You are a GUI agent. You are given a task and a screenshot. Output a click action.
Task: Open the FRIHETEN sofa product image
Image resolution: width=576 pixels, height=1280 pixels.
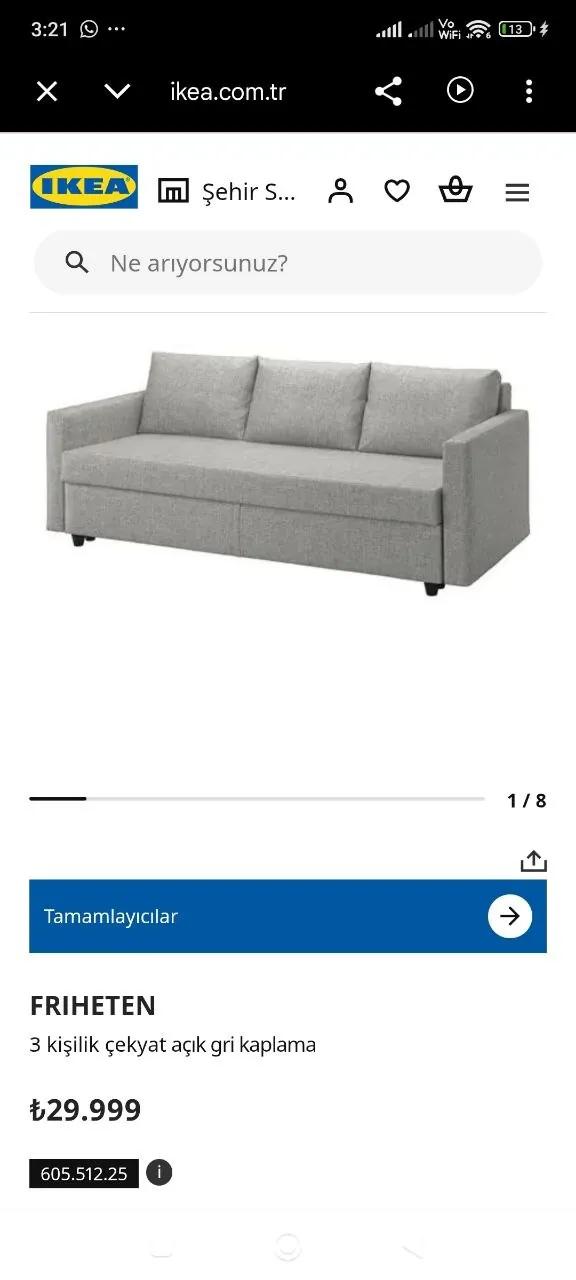288,472
